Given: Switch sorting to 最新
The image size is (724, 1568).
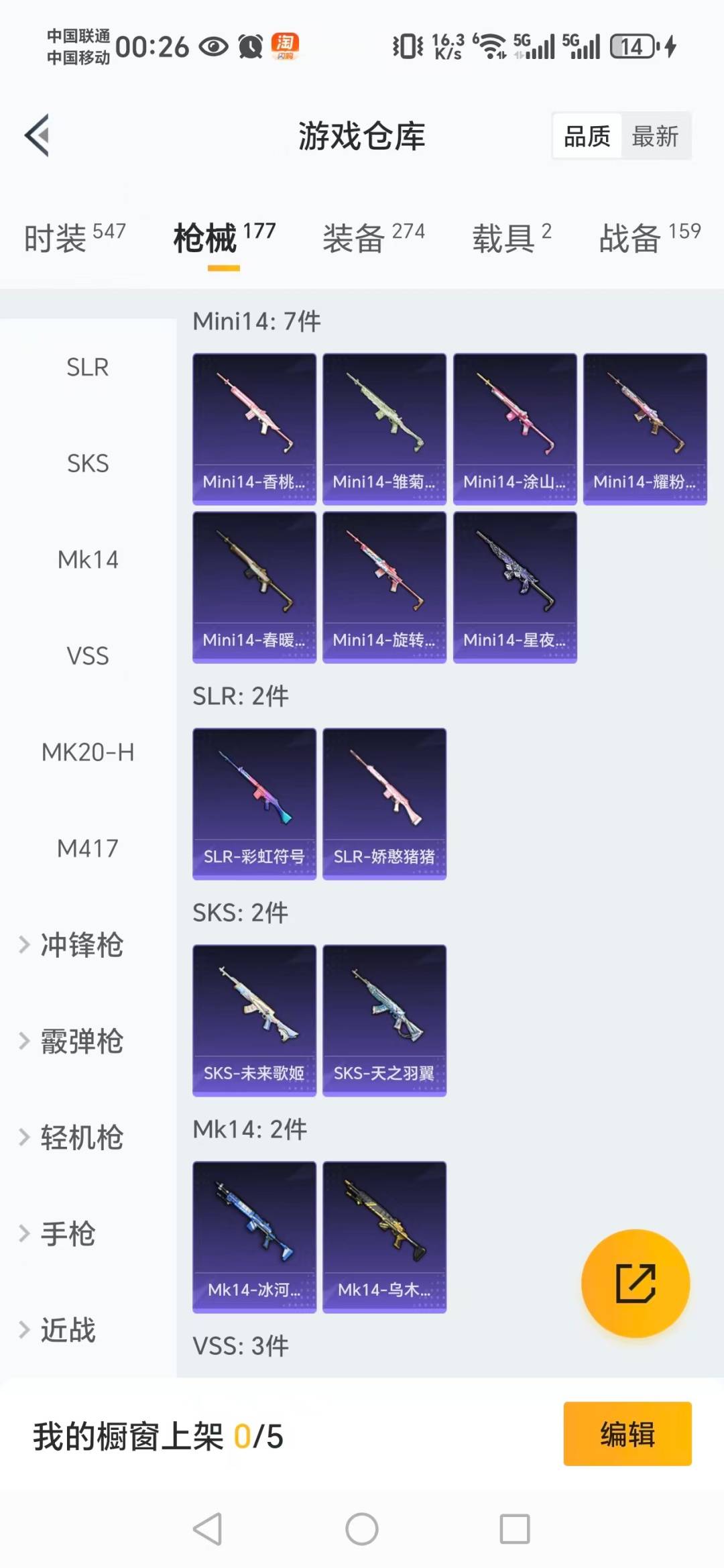Looking at the screenshot, I should coord(656,135).
